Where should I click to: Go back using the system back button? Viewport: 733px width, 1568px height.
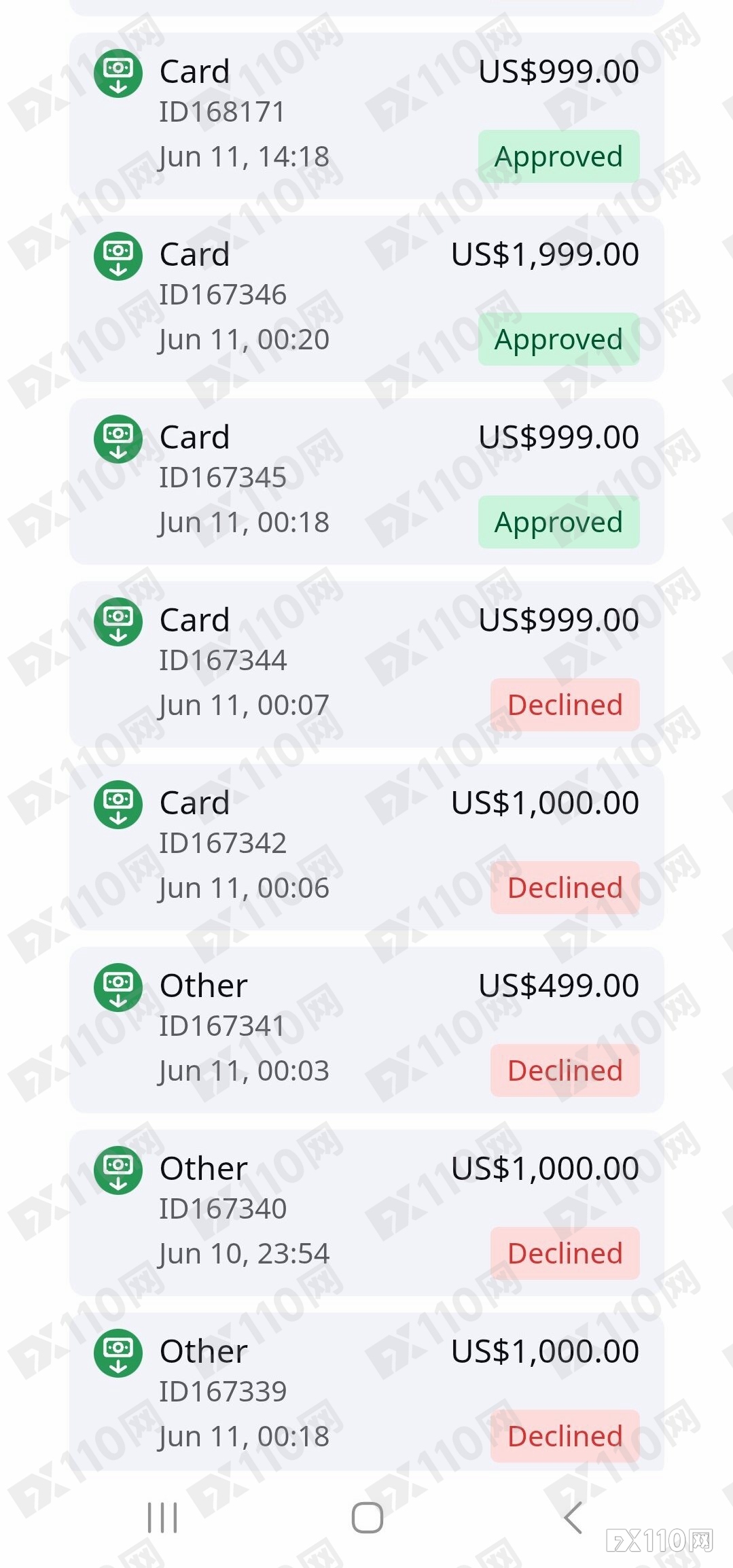point(573,1518)
